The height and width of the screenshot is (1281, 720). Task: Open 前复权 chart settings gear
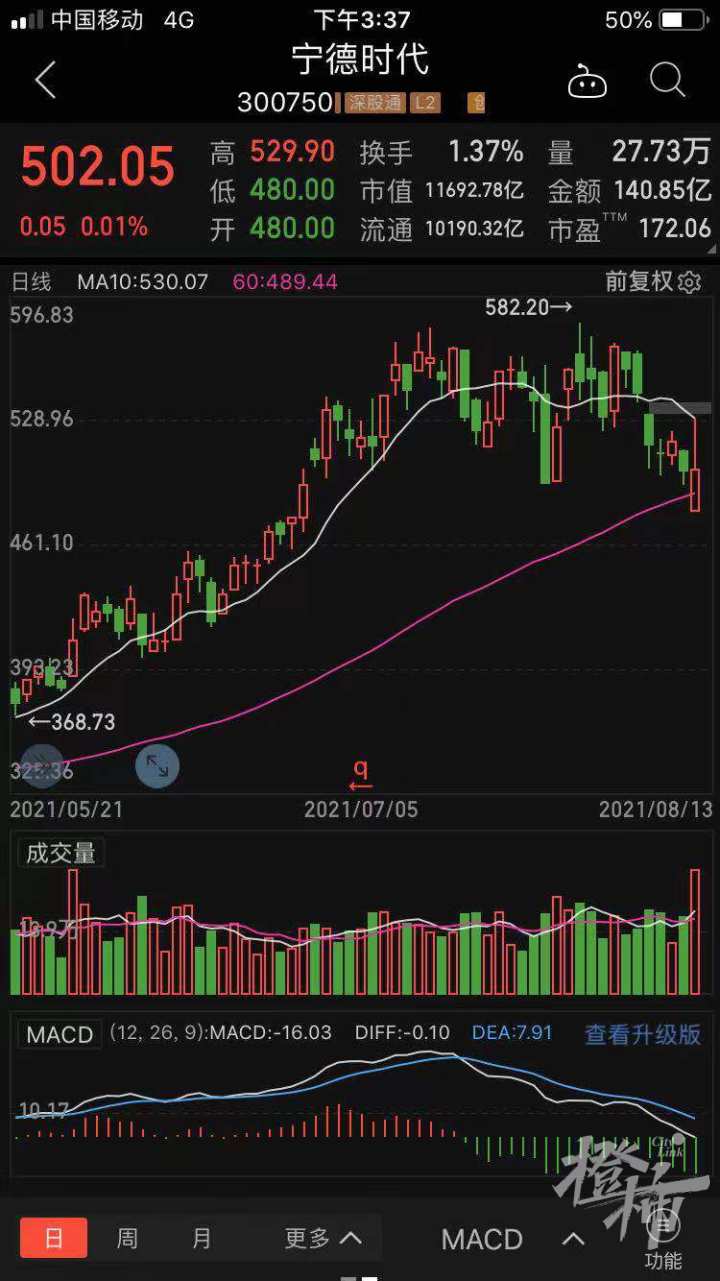tap(690, 282)
